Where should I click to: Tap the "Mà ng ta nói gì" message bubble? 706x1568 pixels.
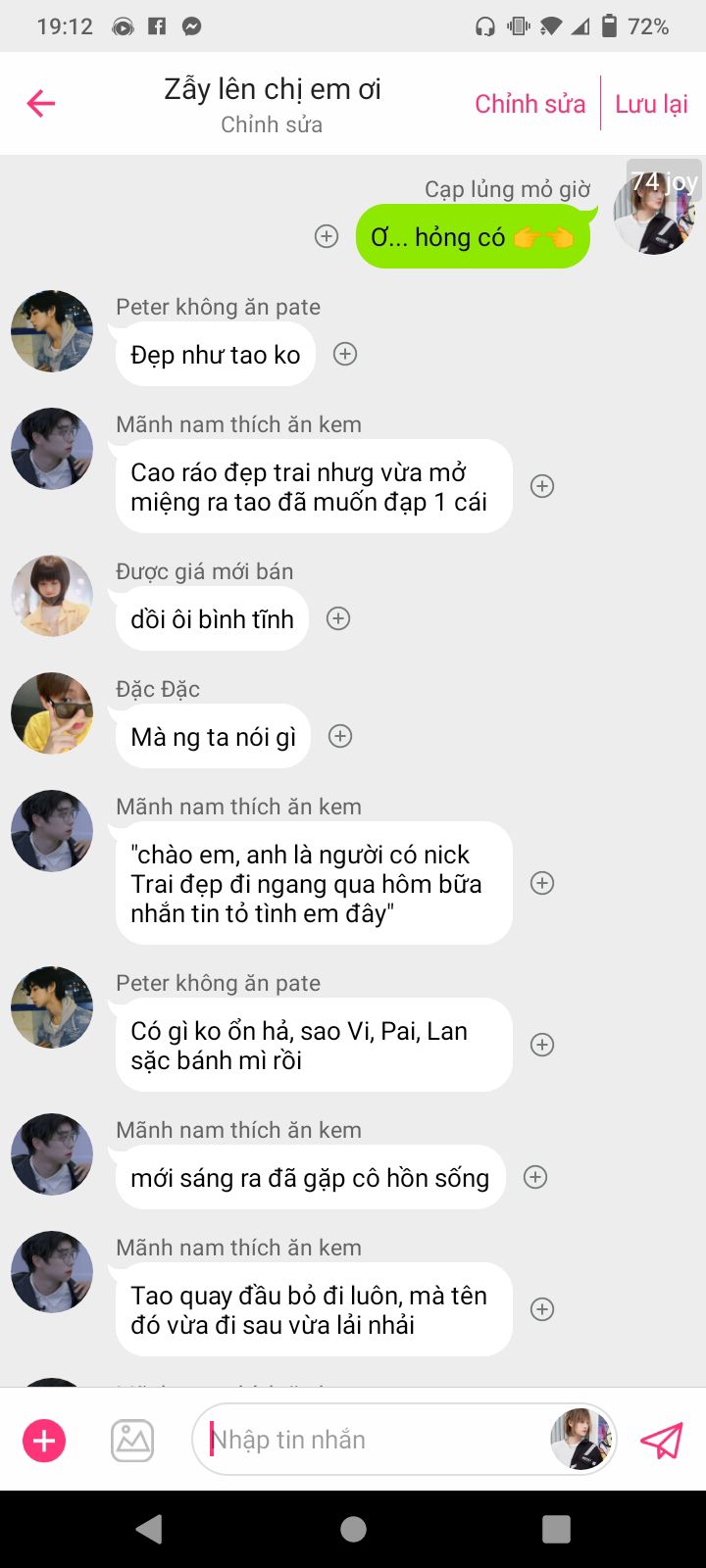point(213,736)
